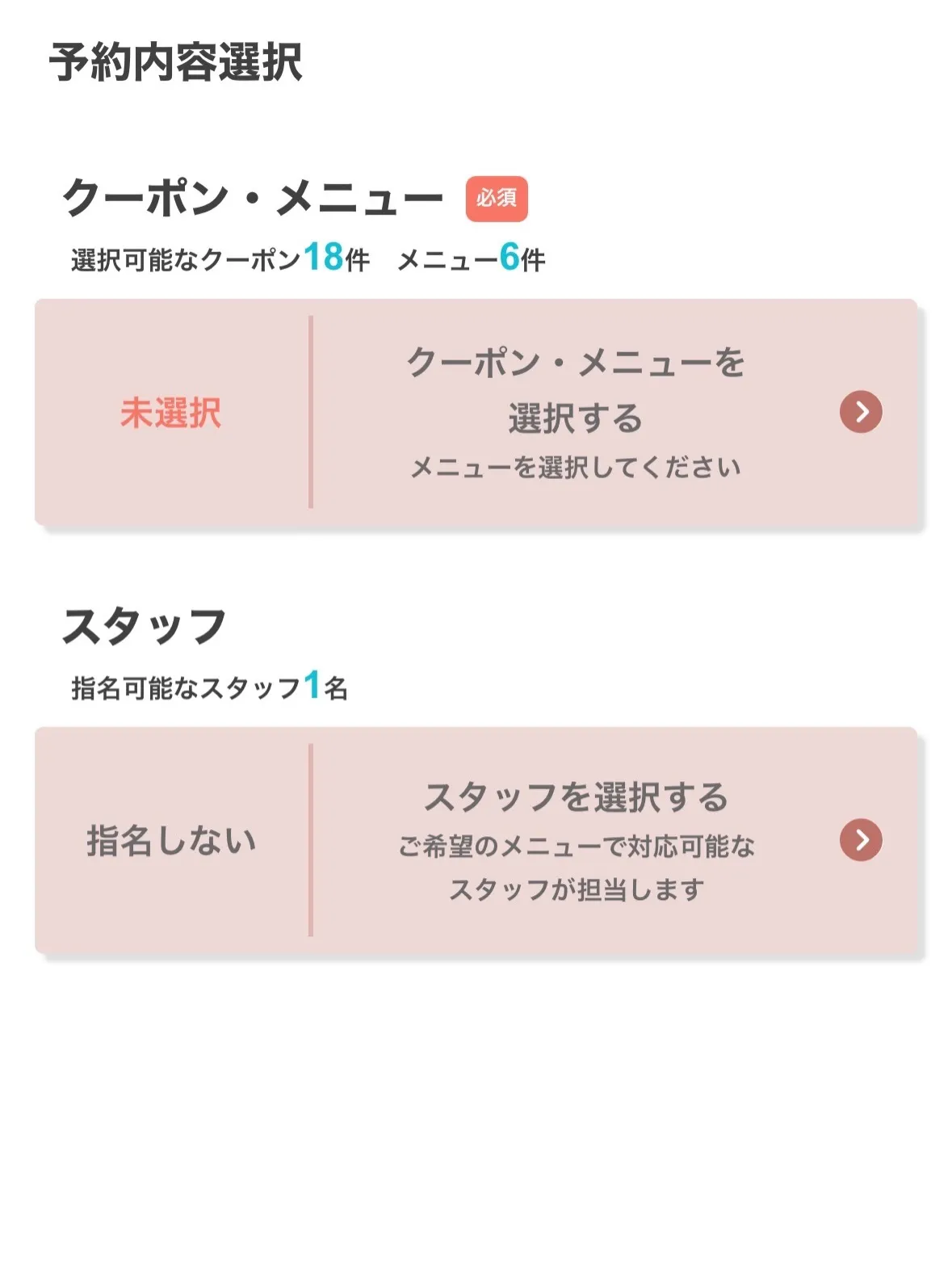The width and height of the screenshot is (952, 1269).
Task: Tap the 未選択 status indicator
Action: 172,414
